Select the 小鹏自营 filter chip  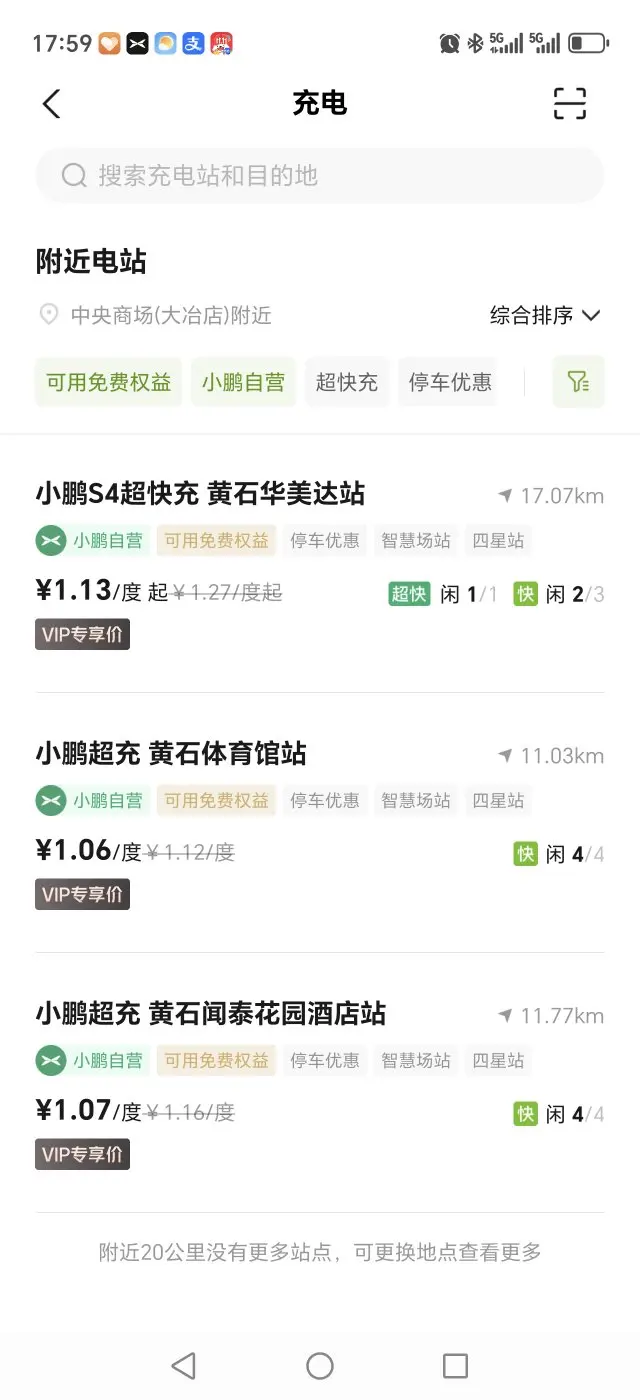coord(243,382)
